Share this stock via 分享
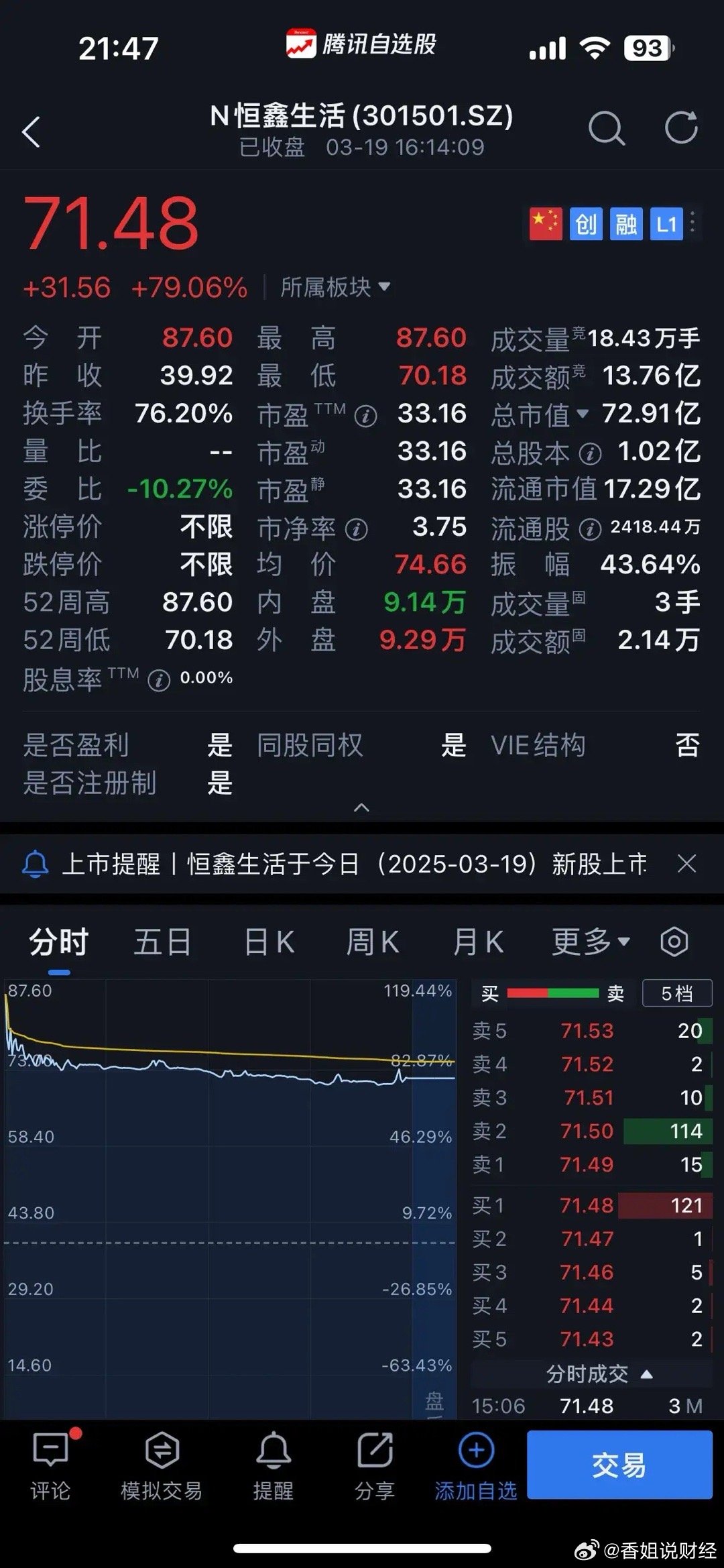 (374, 1467)
